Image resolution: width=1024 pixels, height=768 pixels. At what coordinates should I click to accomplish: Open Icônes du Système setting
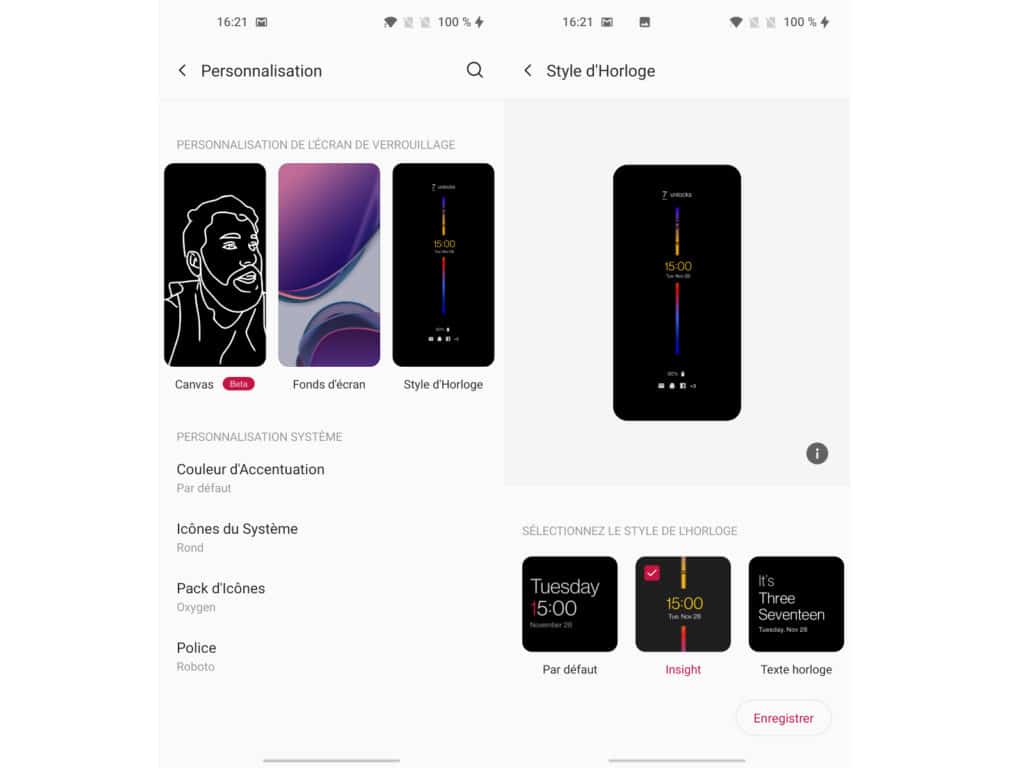click(x=237, y=537)
